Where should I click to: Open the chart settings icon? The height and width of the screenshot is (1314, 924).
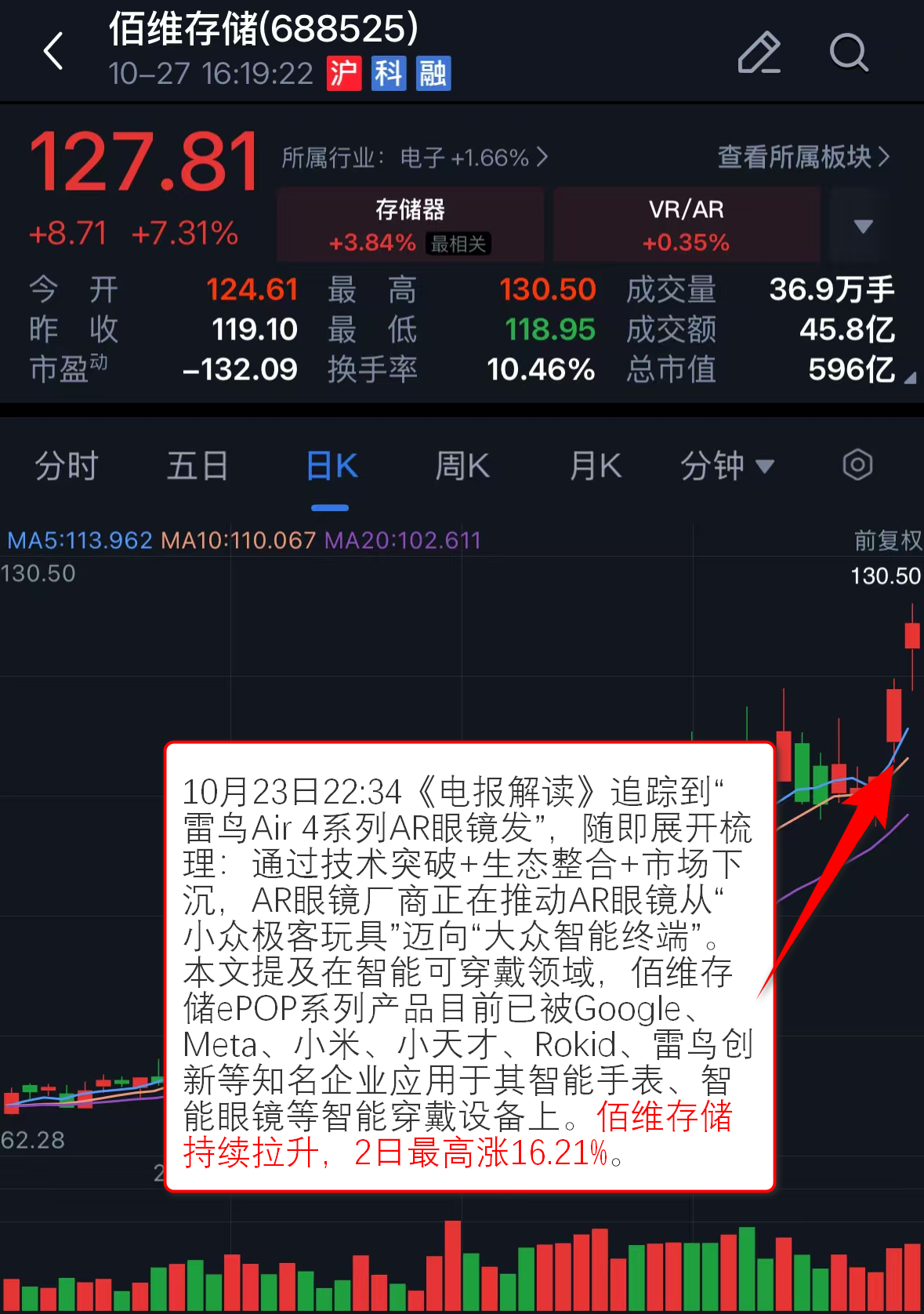[857, 465]
